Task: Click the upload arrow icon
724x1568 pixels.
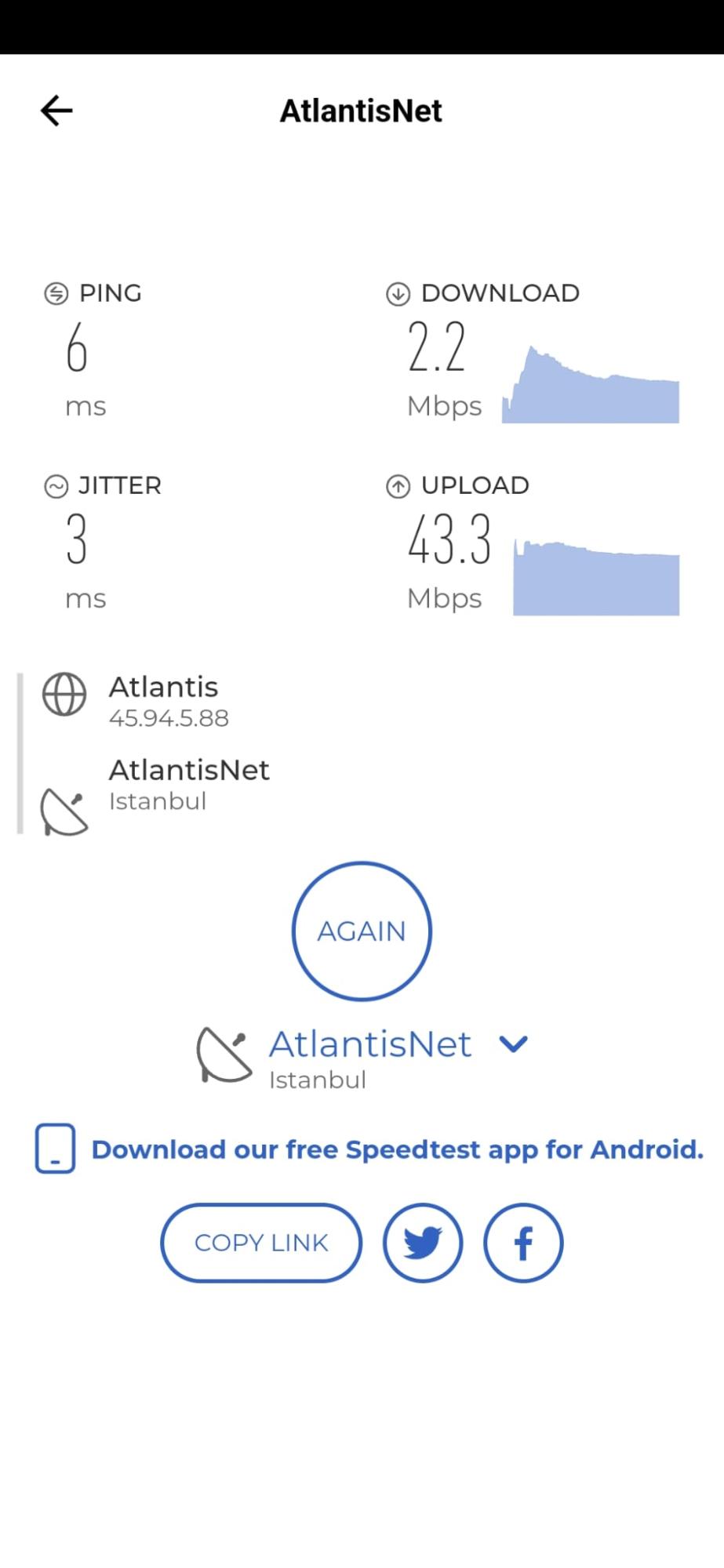Action: [x=398, y=485]
